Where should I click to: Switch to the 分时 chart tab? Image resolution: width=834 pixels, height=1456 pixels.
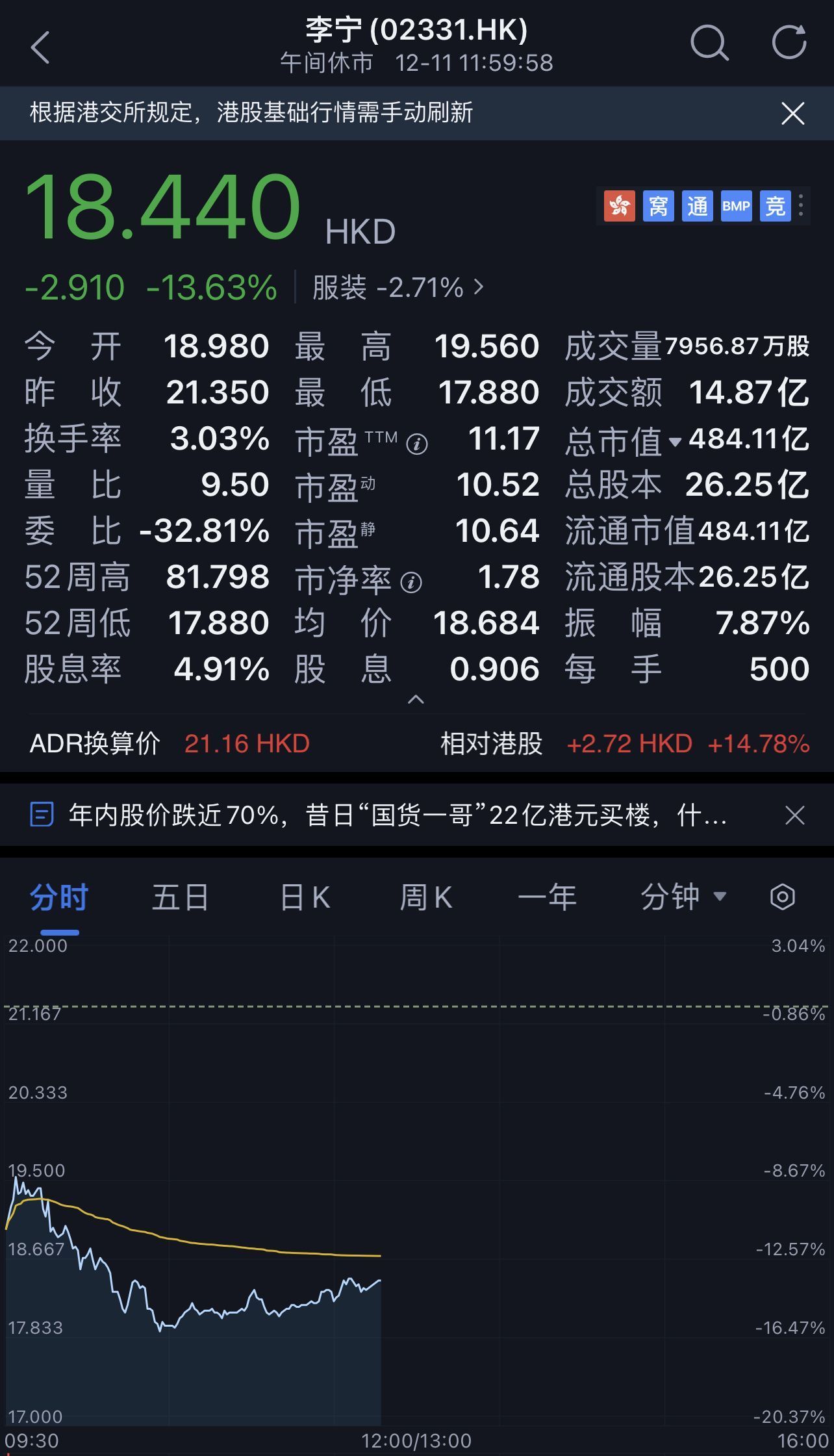58,898
